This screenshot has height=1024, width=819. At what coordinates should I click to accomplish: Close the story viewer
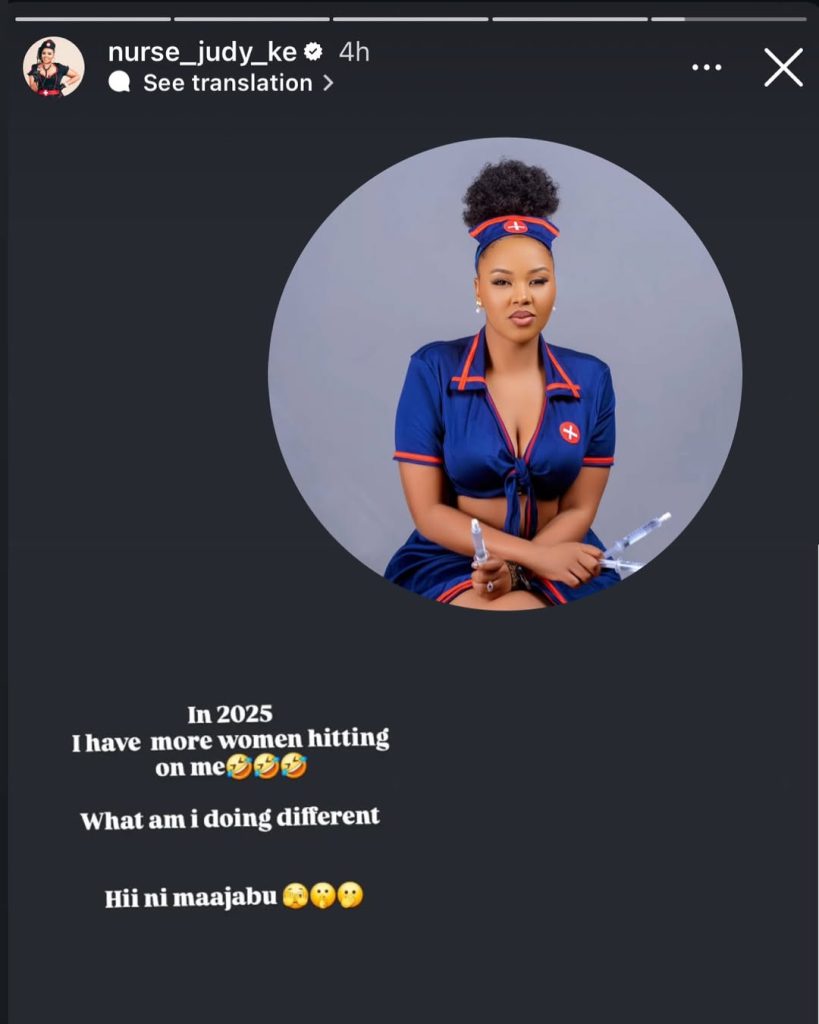(783, 67)
